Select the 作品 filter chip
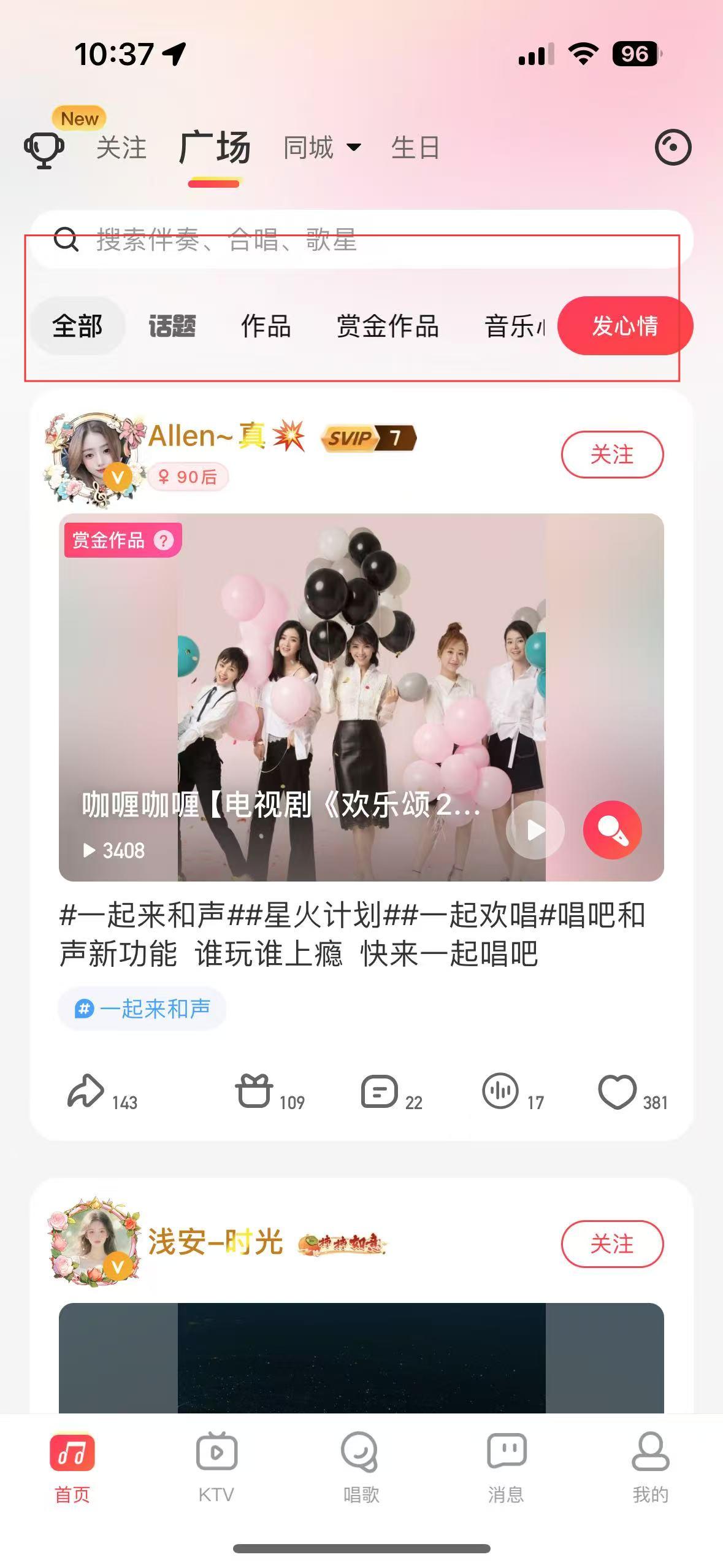Screen dimensions: 723x1568 point(266,326)
